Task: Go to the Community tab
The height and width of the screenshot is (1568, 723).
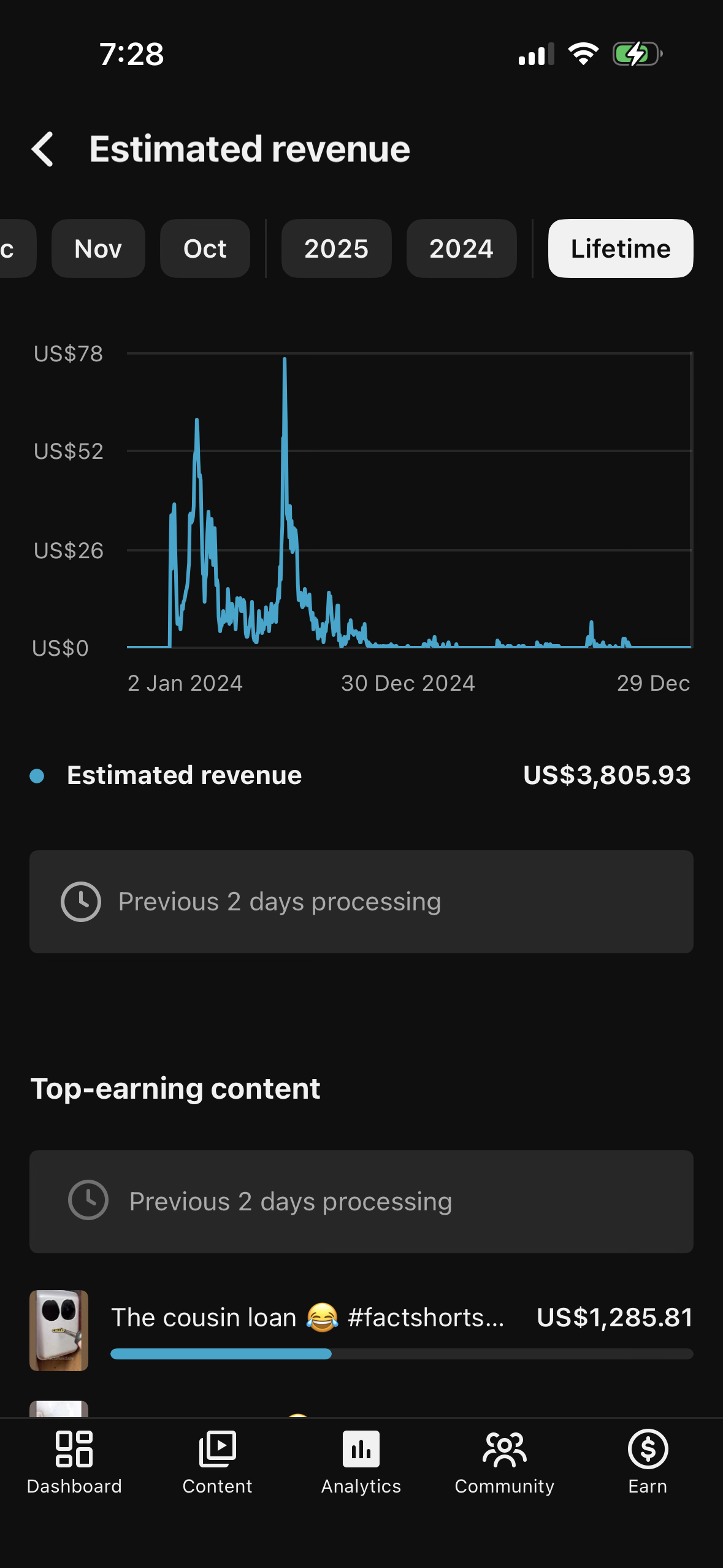Action: [x=504, y=1462]
